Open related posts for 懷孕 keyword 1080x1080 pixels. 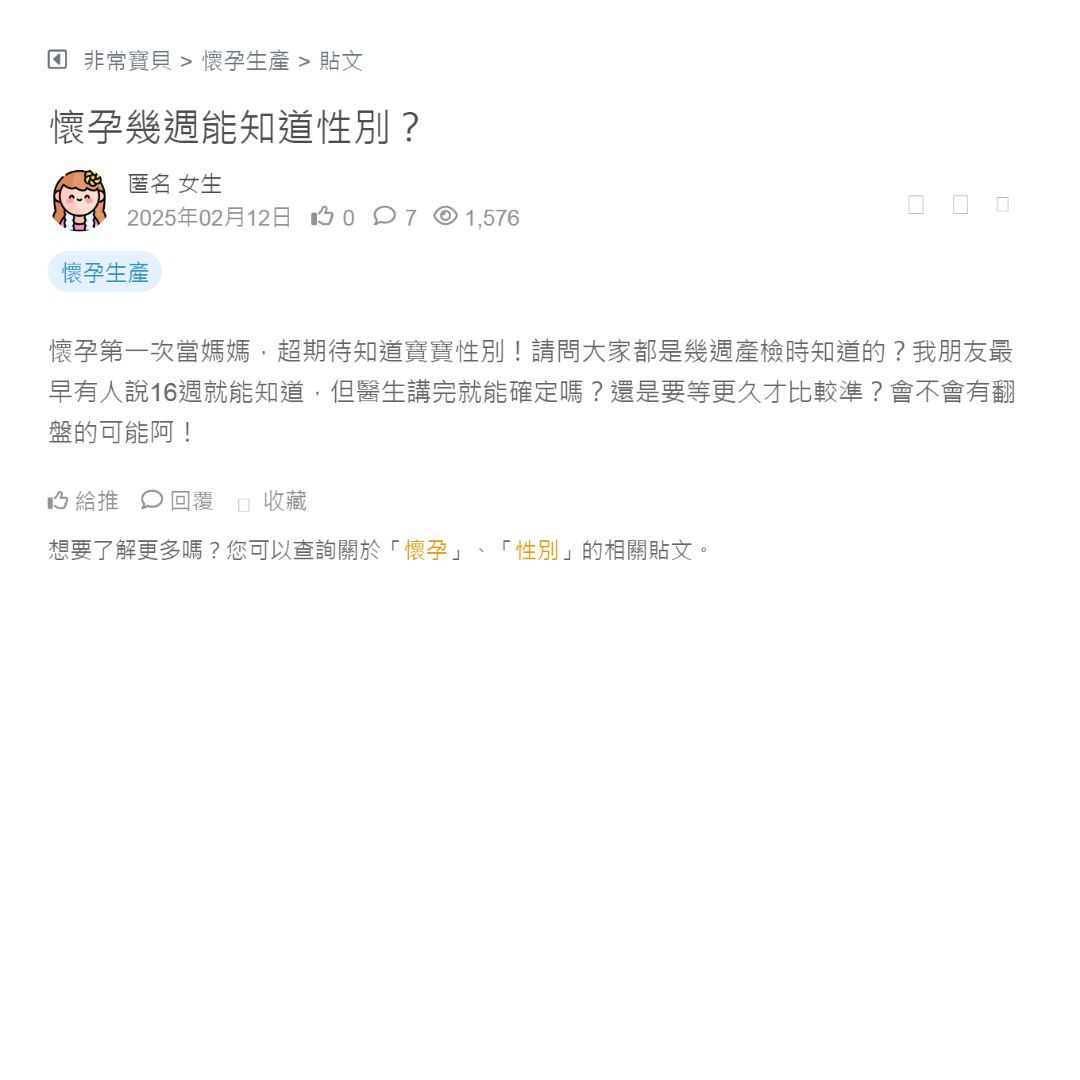click(x=426, y=550)
